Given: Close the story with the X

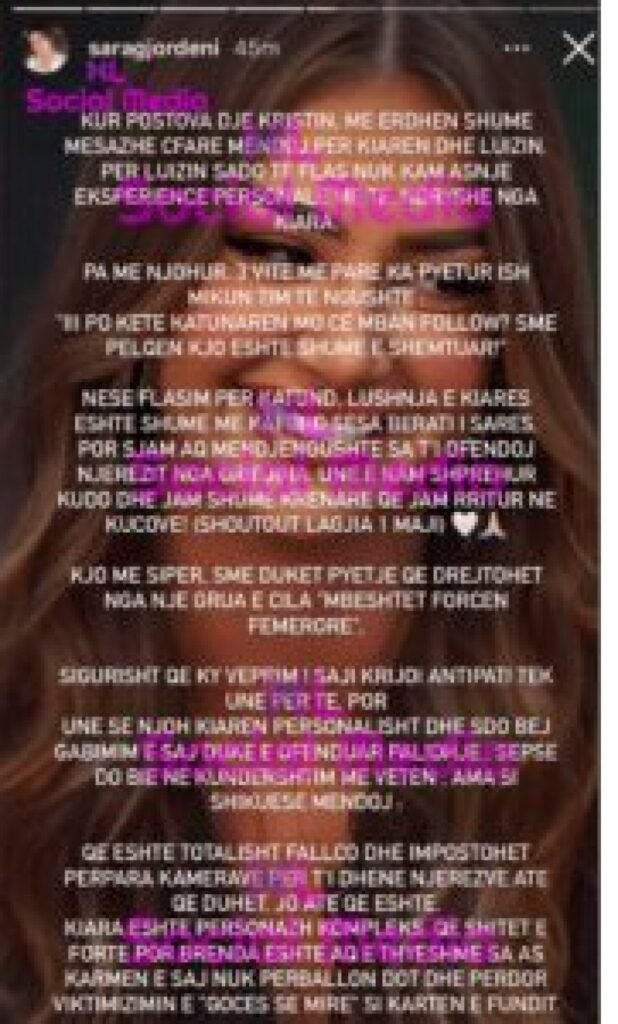Looking at the screenshot, I should point(578,49).
